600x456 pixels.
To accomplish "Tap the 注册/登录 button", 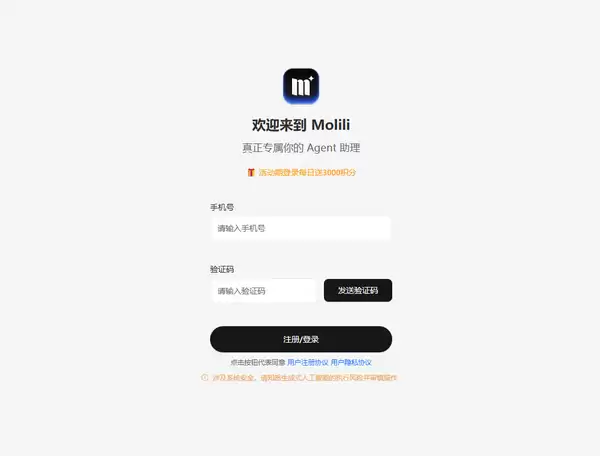I will point(300,339).
